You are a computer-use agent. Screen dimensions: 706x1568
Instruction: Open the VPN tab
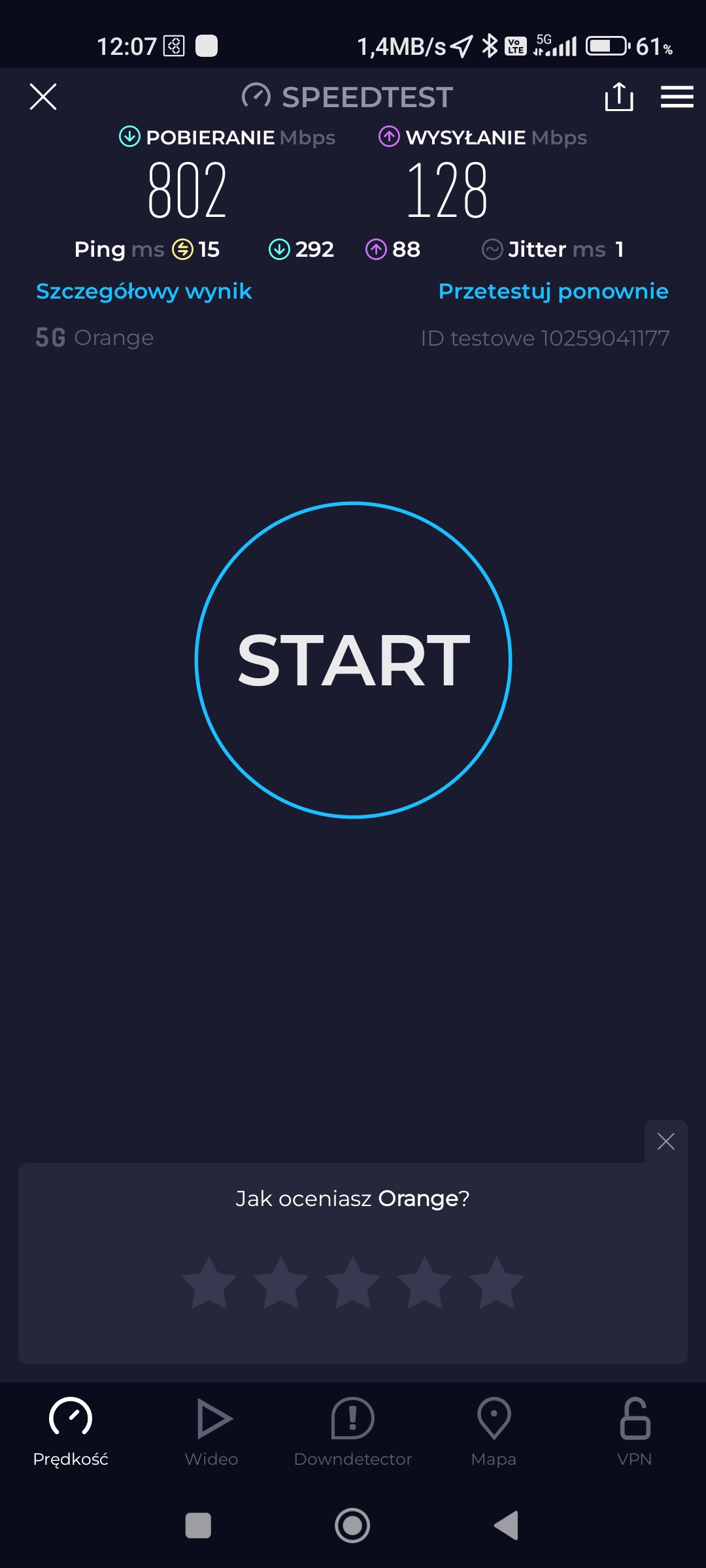(x=634, y=1431)
